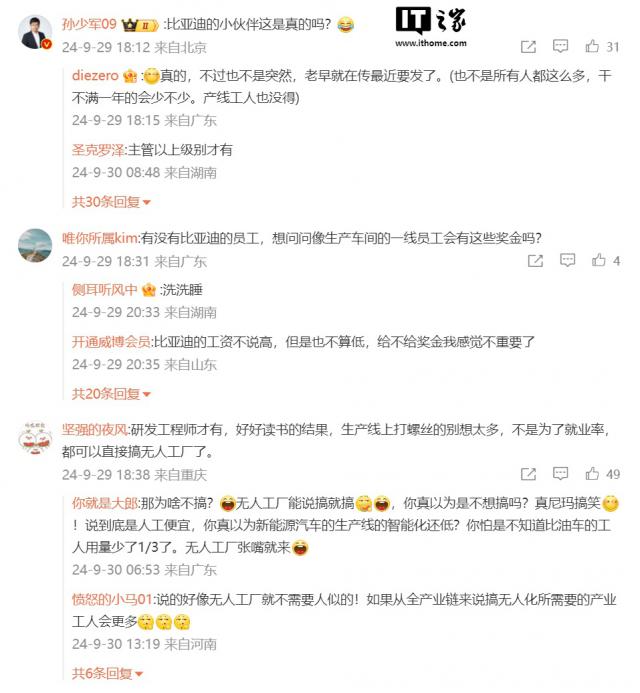This screenshot has width=640, height=693.
Task: Like 孙少军09's comment
Action: (x=592, y=46)
